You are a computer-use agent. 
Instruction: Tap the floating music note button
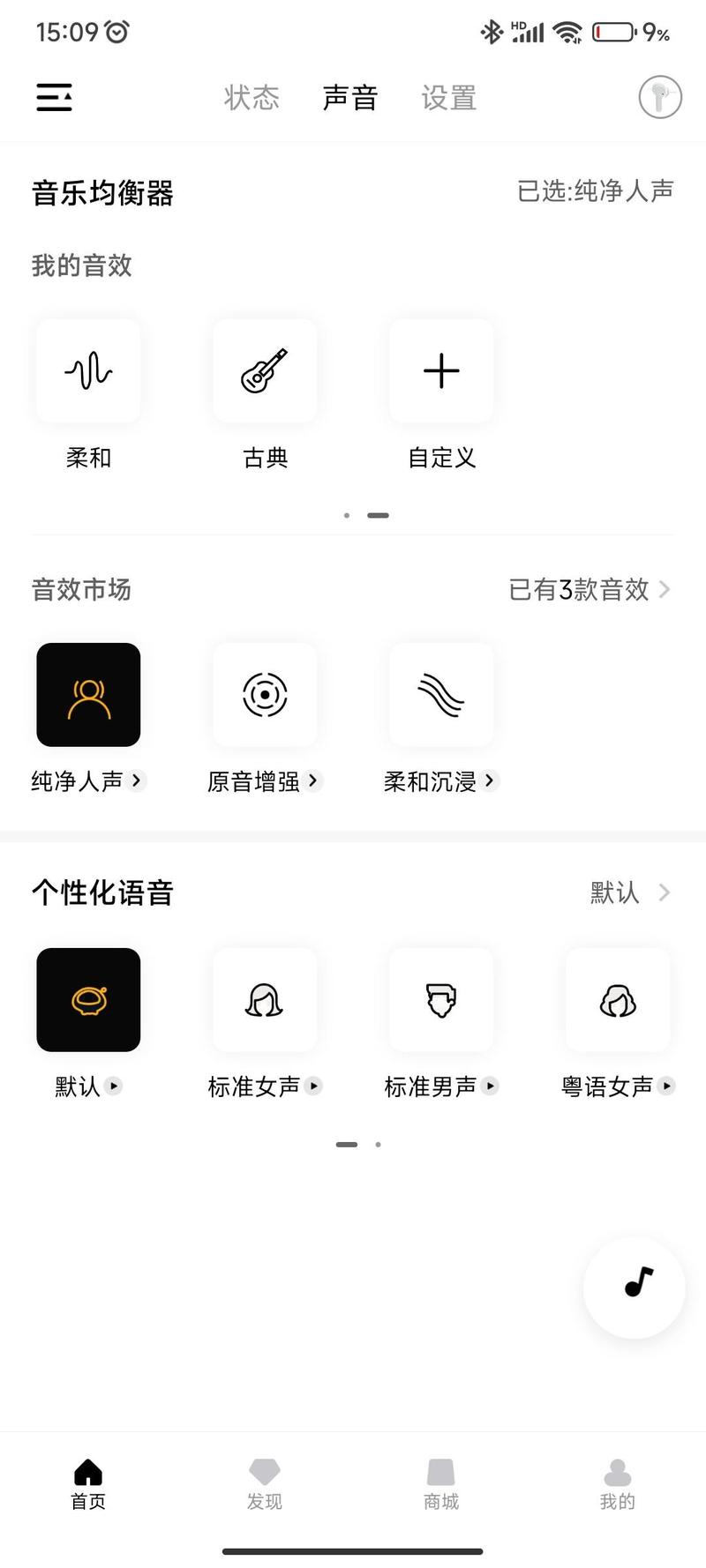(635, 1287)
